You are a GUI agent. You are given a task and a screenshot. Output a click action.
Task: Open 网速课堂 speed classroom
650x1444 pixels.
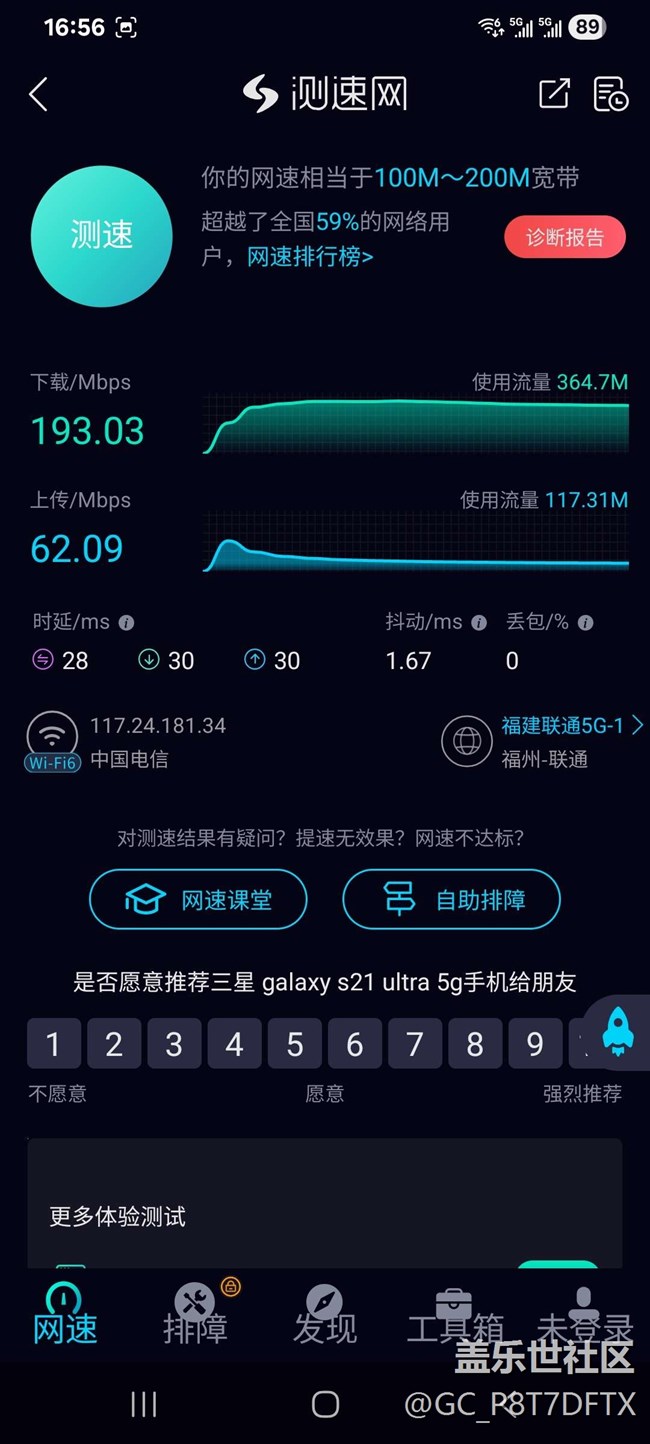[x=198, y=900]
